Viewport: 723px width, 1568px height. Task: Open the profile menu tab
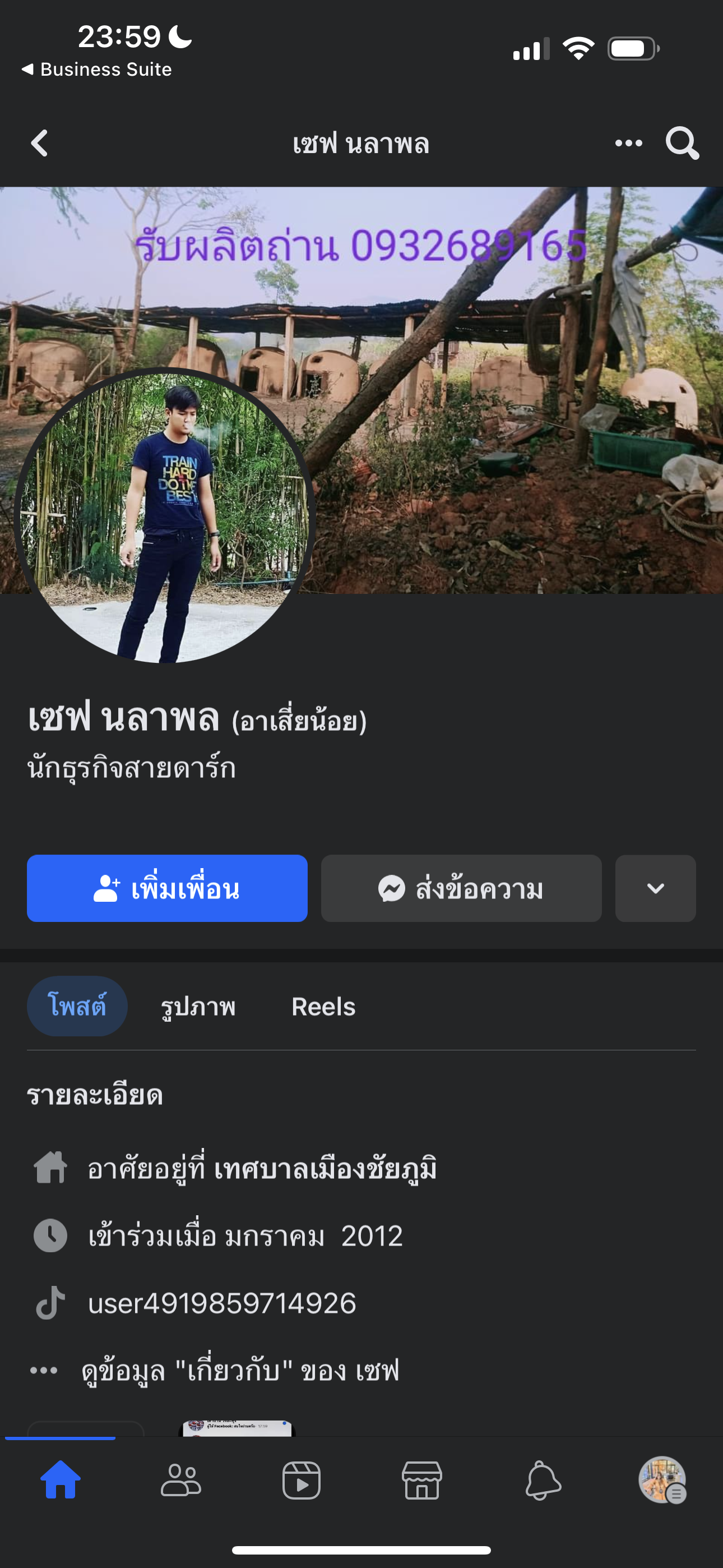(x=662, y=1481)
